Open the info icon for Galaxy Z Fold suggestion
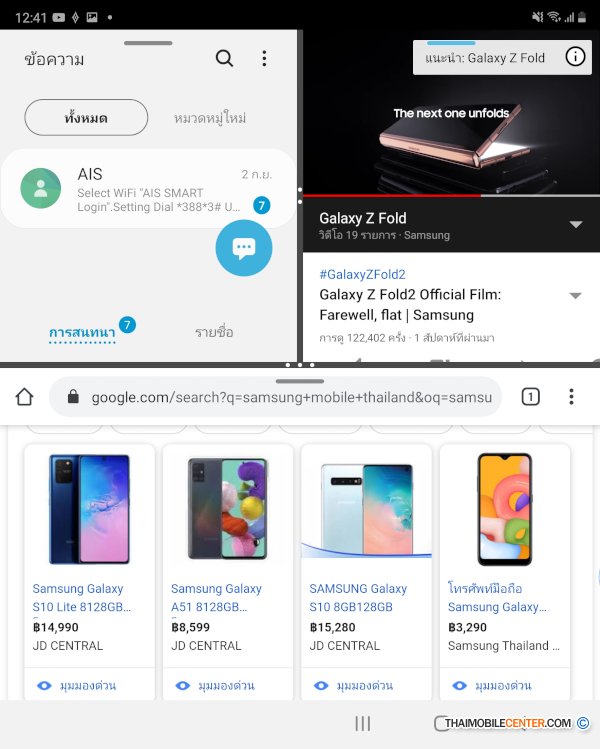 point(575,57)
